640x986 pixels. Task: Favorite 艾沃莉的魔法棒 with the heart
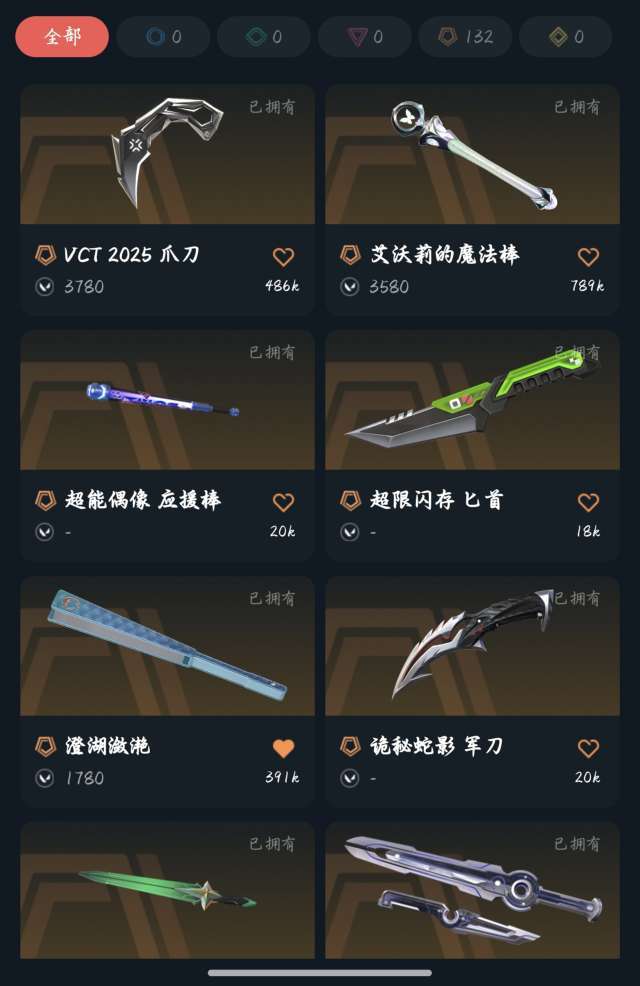click(x=589, y=257)
